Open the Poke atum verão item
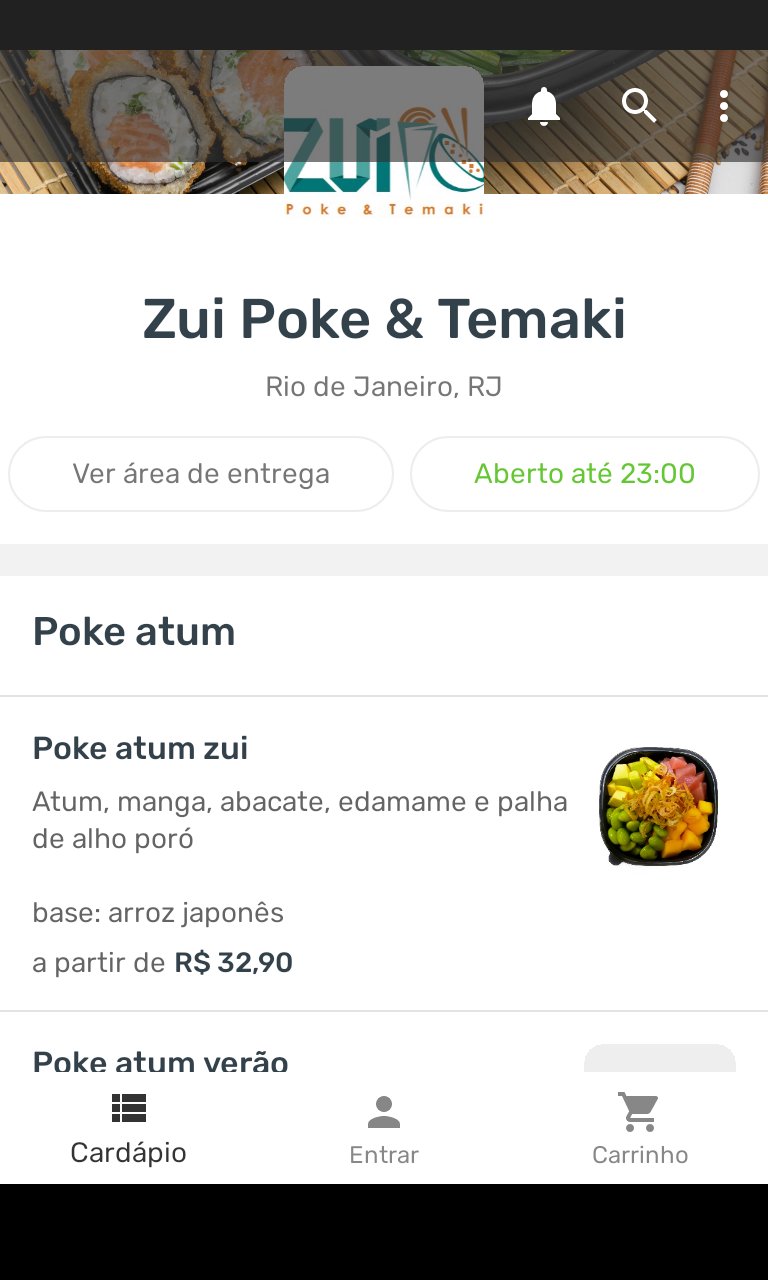 [x=300, y=1058]
